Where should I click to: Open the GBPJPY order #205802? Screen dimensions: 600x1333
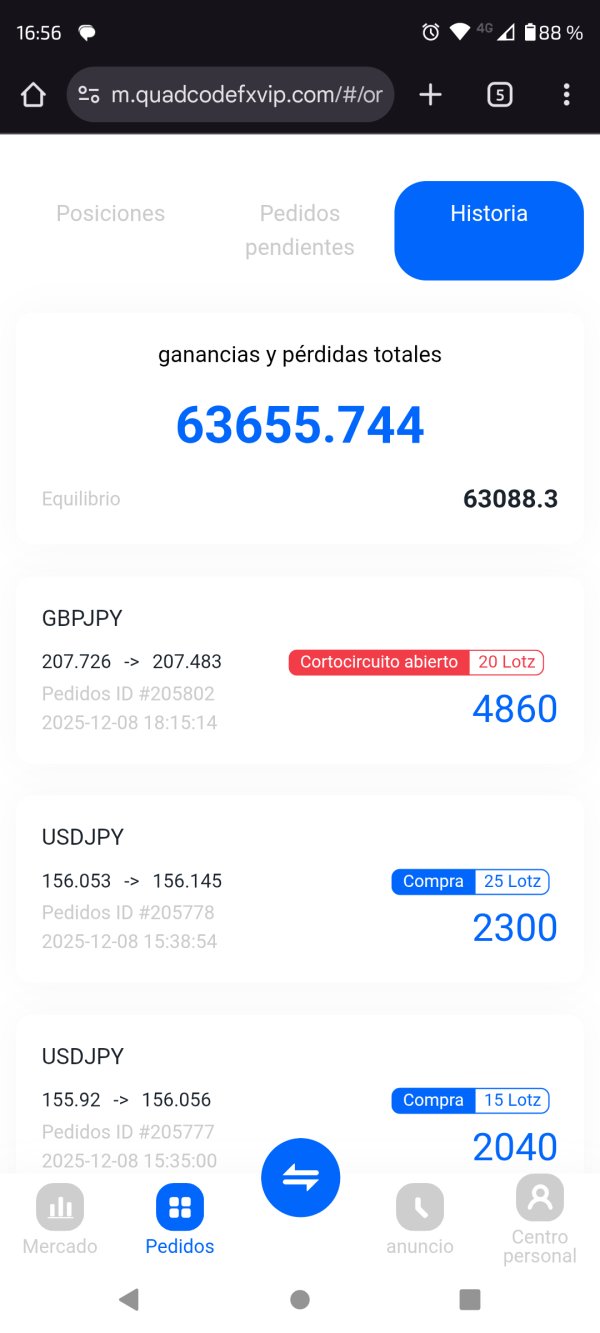click(300, 670)
